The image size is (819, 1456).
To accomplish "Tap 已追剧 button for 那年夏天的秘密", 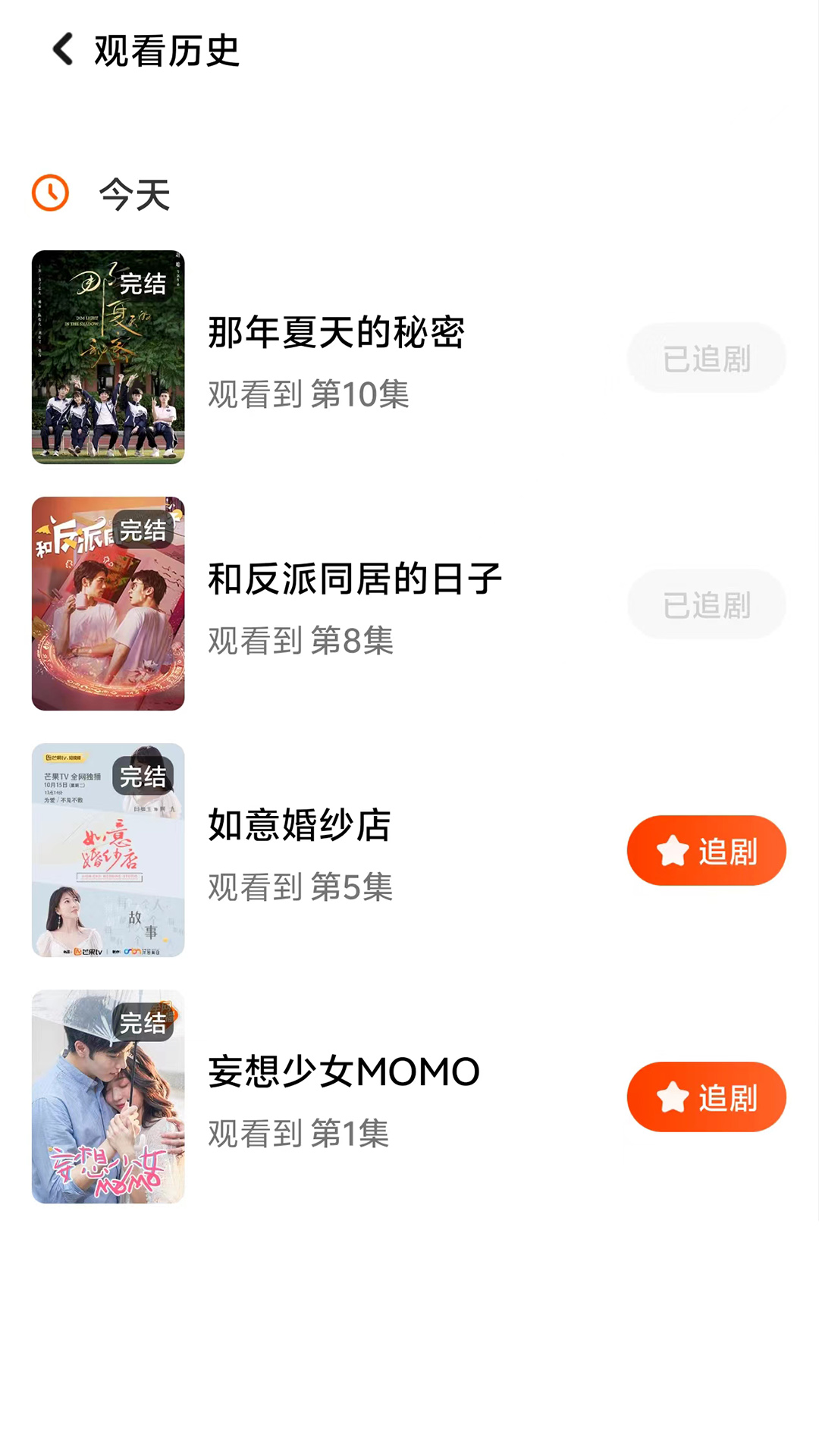I will pos(706,358).
